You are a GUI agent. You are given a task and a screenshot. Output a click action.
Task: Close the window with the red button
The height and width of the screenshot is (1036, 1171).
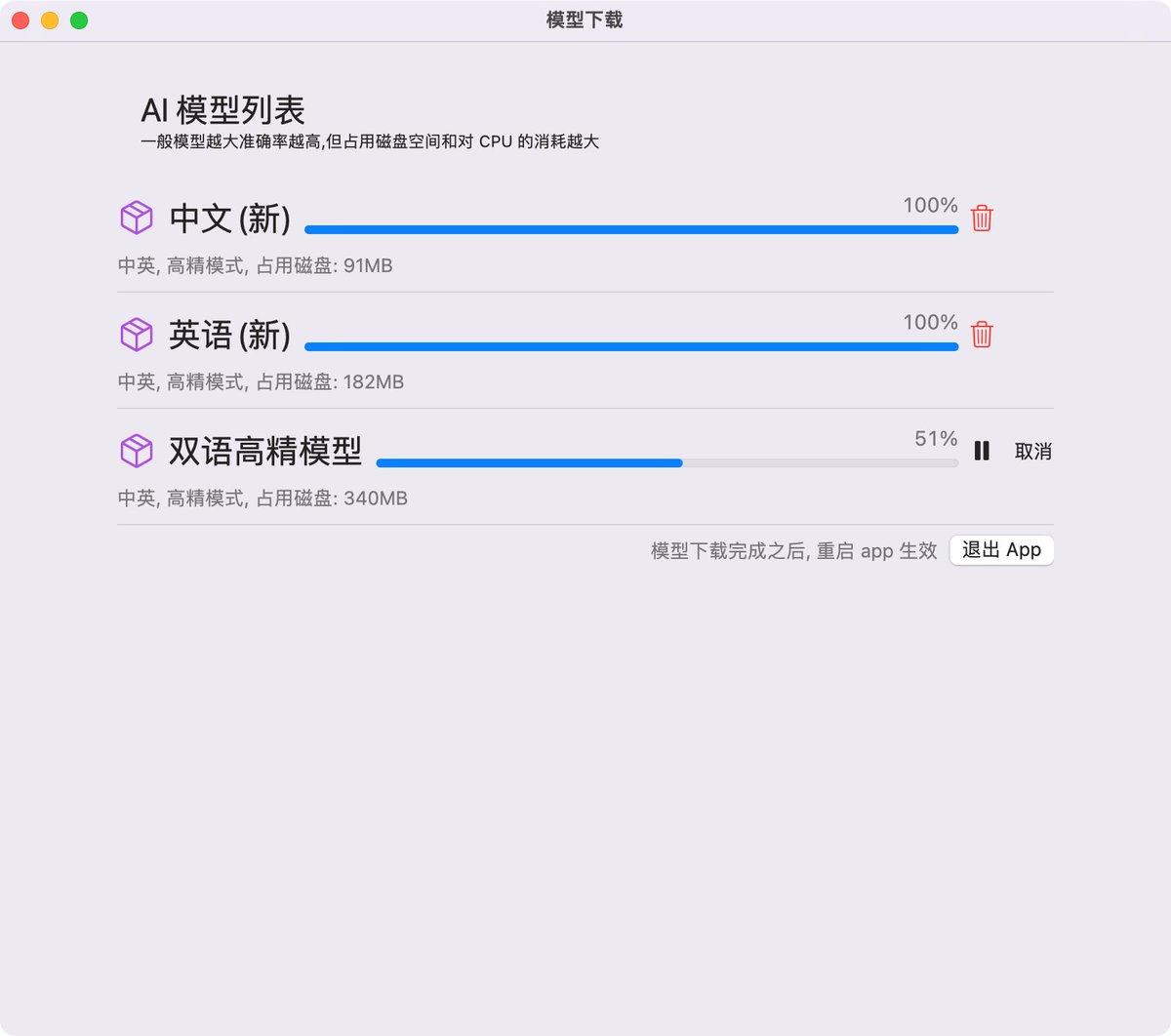[x=20, y=20]
